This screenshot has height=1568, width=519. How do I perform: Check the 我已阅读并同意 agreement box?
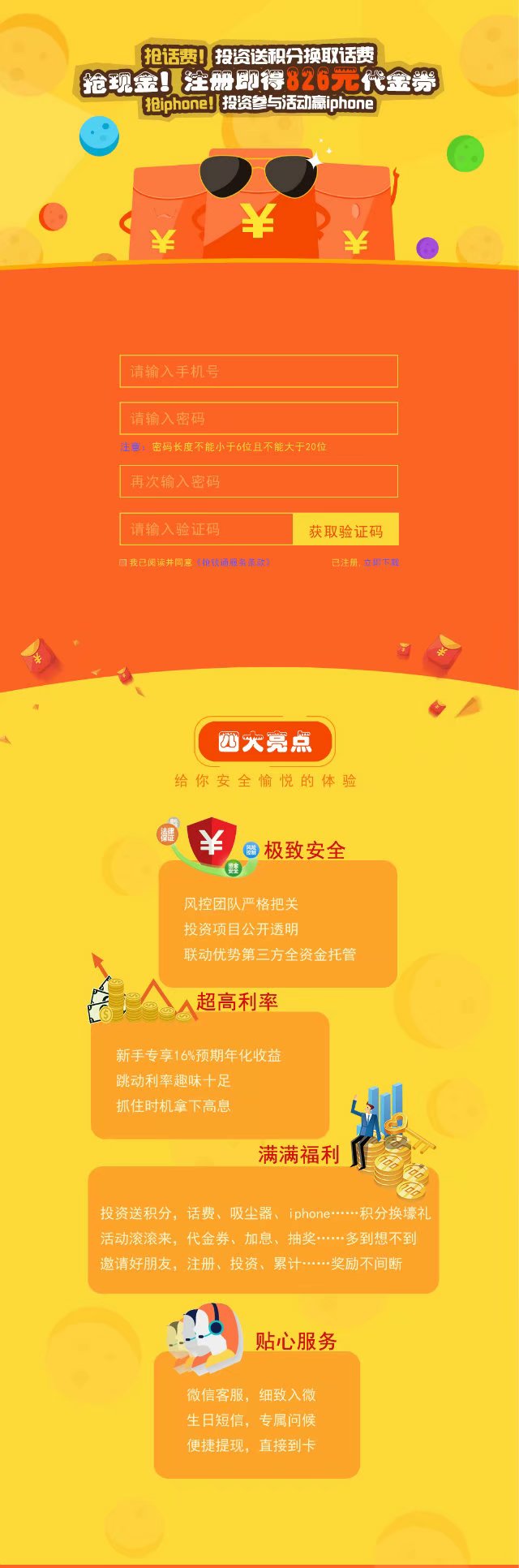(x=123, y=562)
